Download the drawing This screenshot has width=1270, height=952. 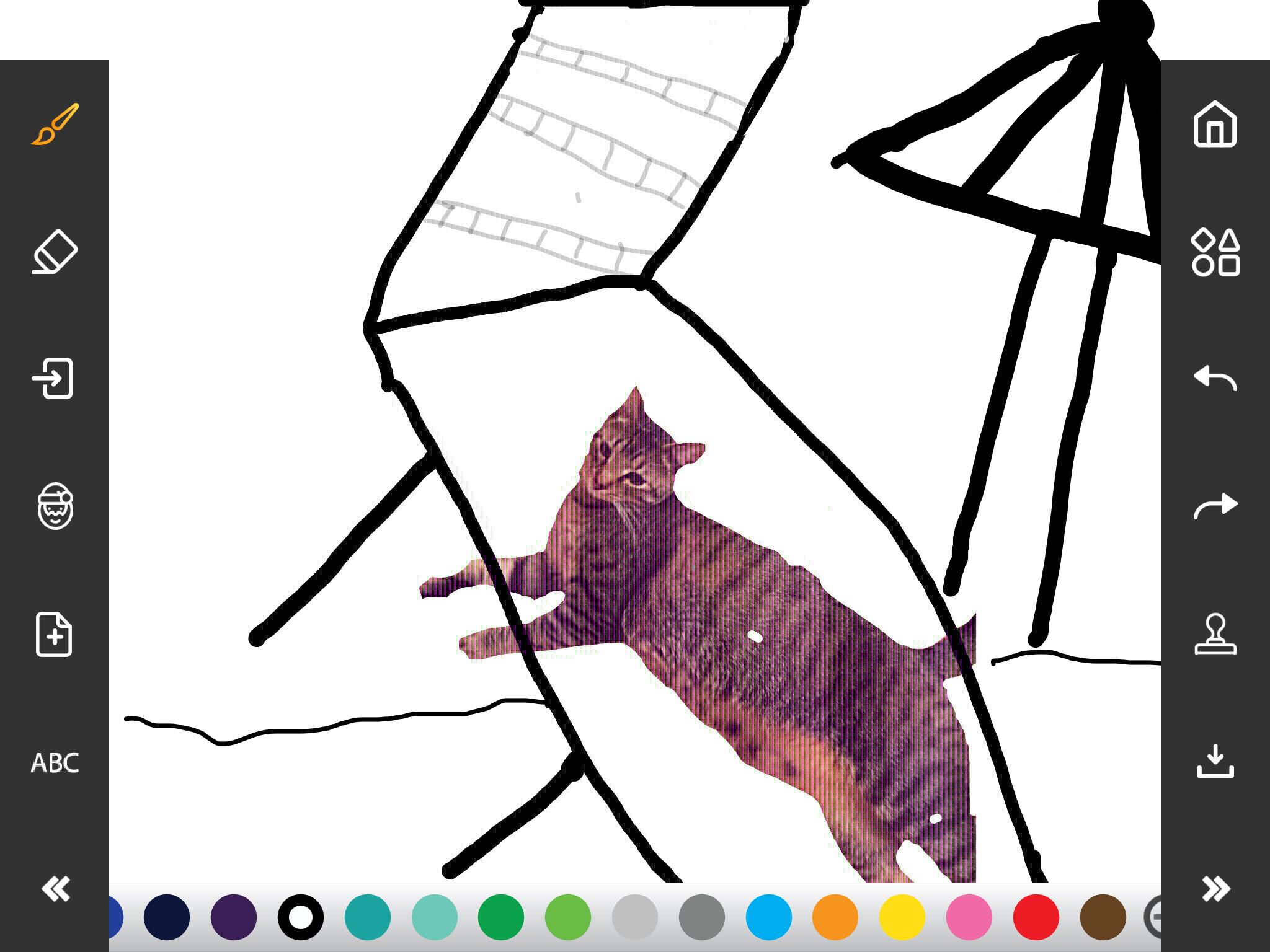1215,761
